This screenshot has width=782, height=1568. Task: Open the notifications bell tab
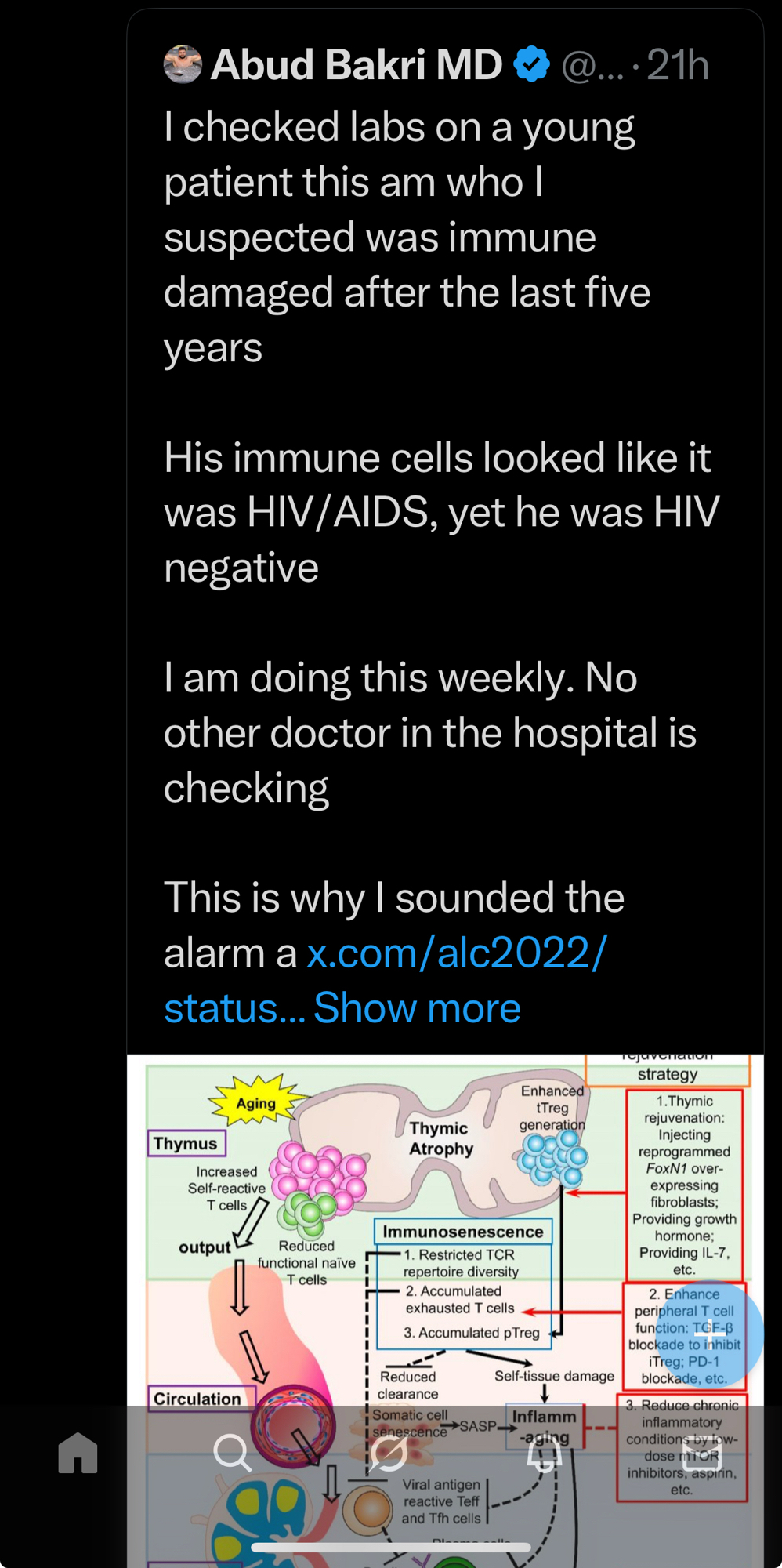(x=545, y=1453)
